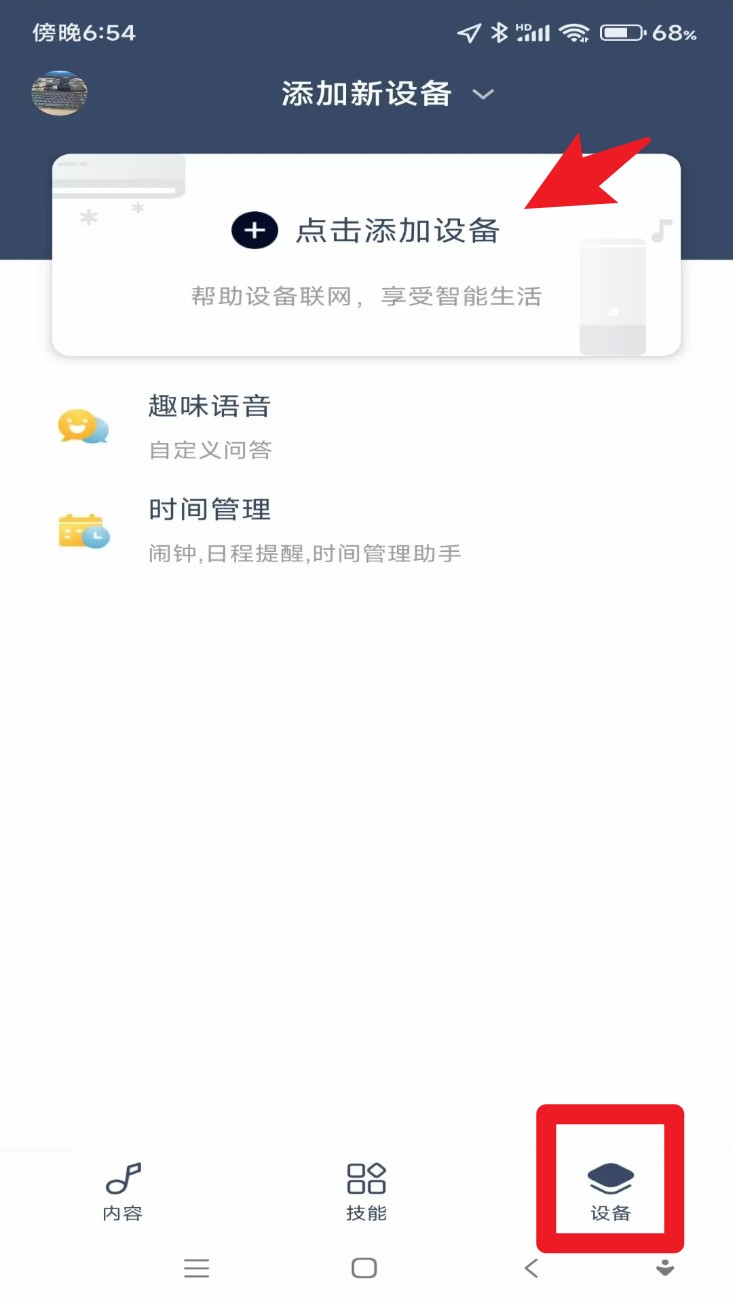Tap the add-device banner card

[x=366, y=253]
